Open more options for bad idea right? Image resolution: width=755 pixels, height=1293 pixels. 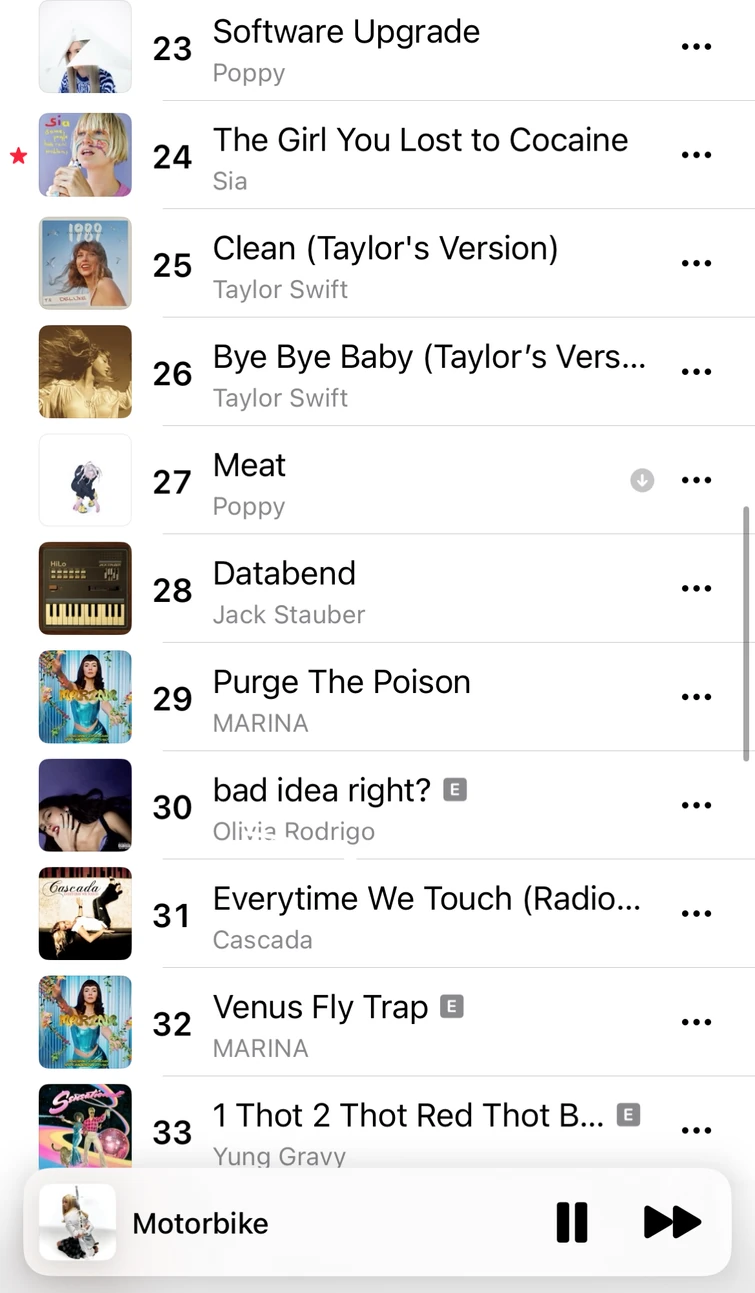point(696,805)
